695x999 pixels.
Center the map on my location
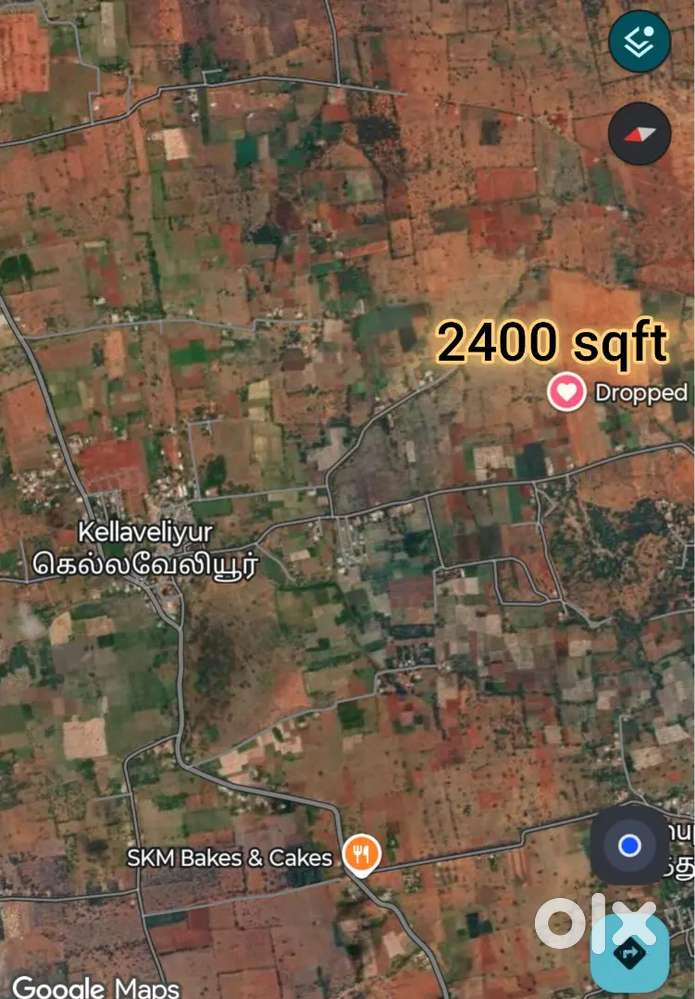(x=629, y=846)
